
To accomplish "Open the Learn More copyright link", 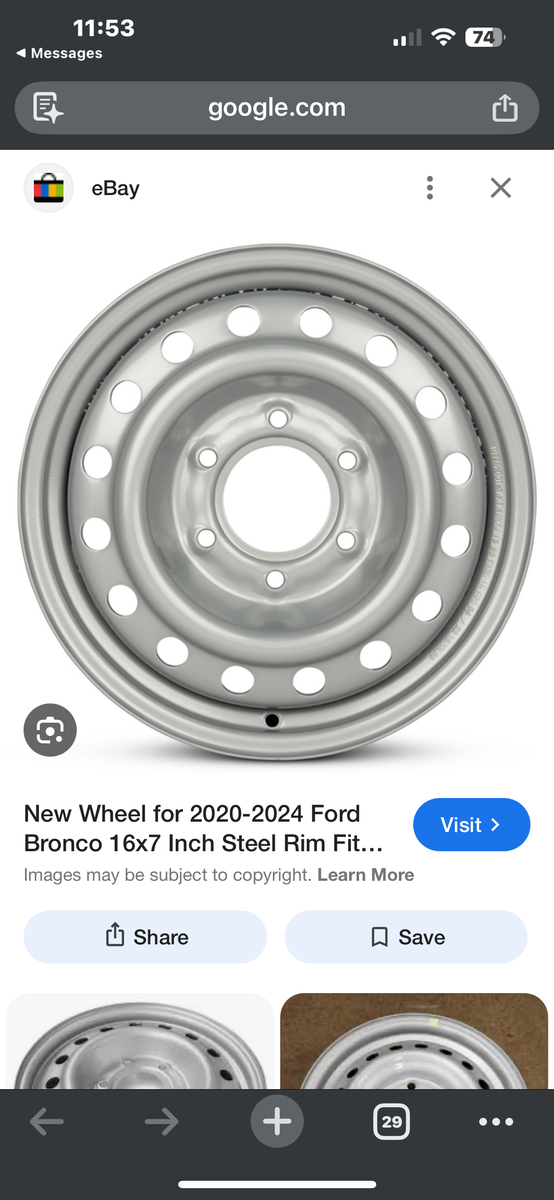I will point(365,875).
